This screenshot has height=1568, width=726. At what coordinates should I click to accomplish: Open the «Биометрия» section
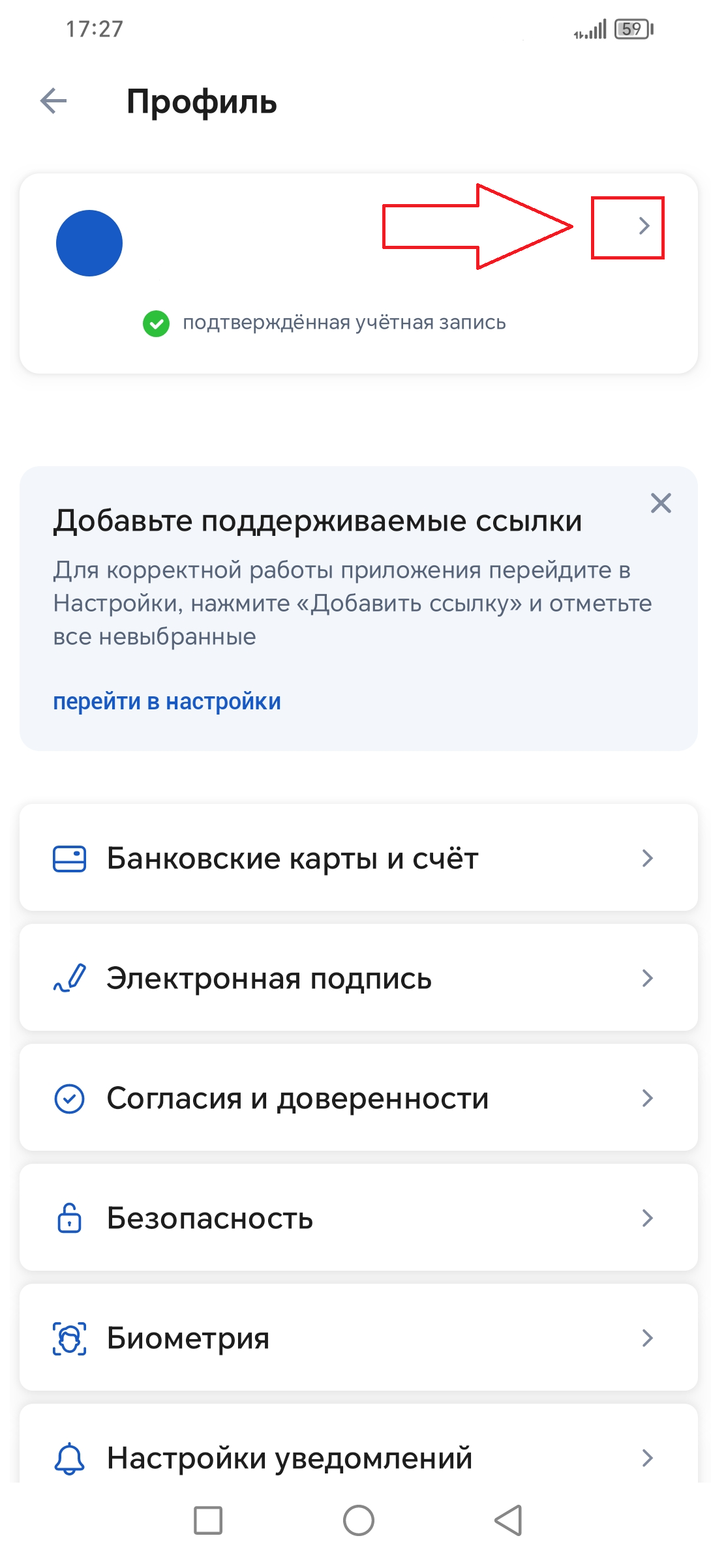tap(359, 1337)
